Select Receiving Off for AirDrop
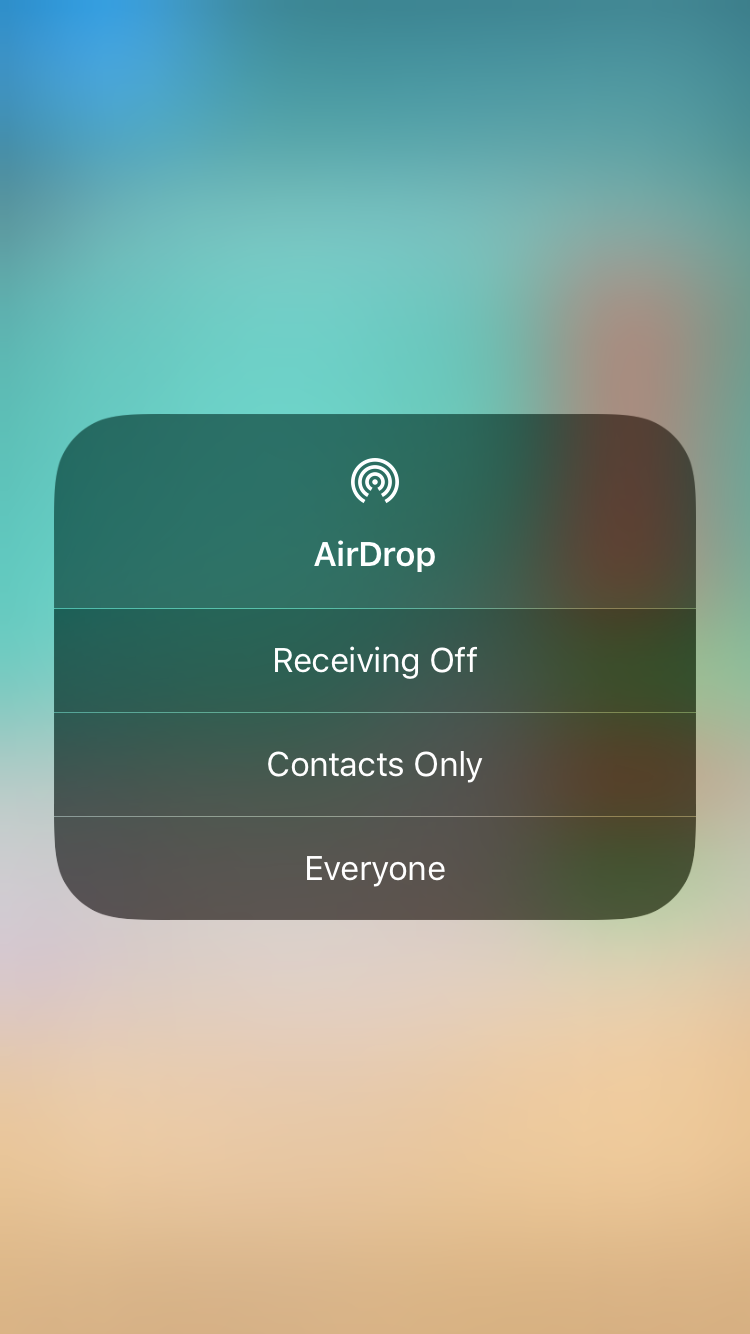The width and height of the screenshot is (750, 1334). click(x=375, y=661)
